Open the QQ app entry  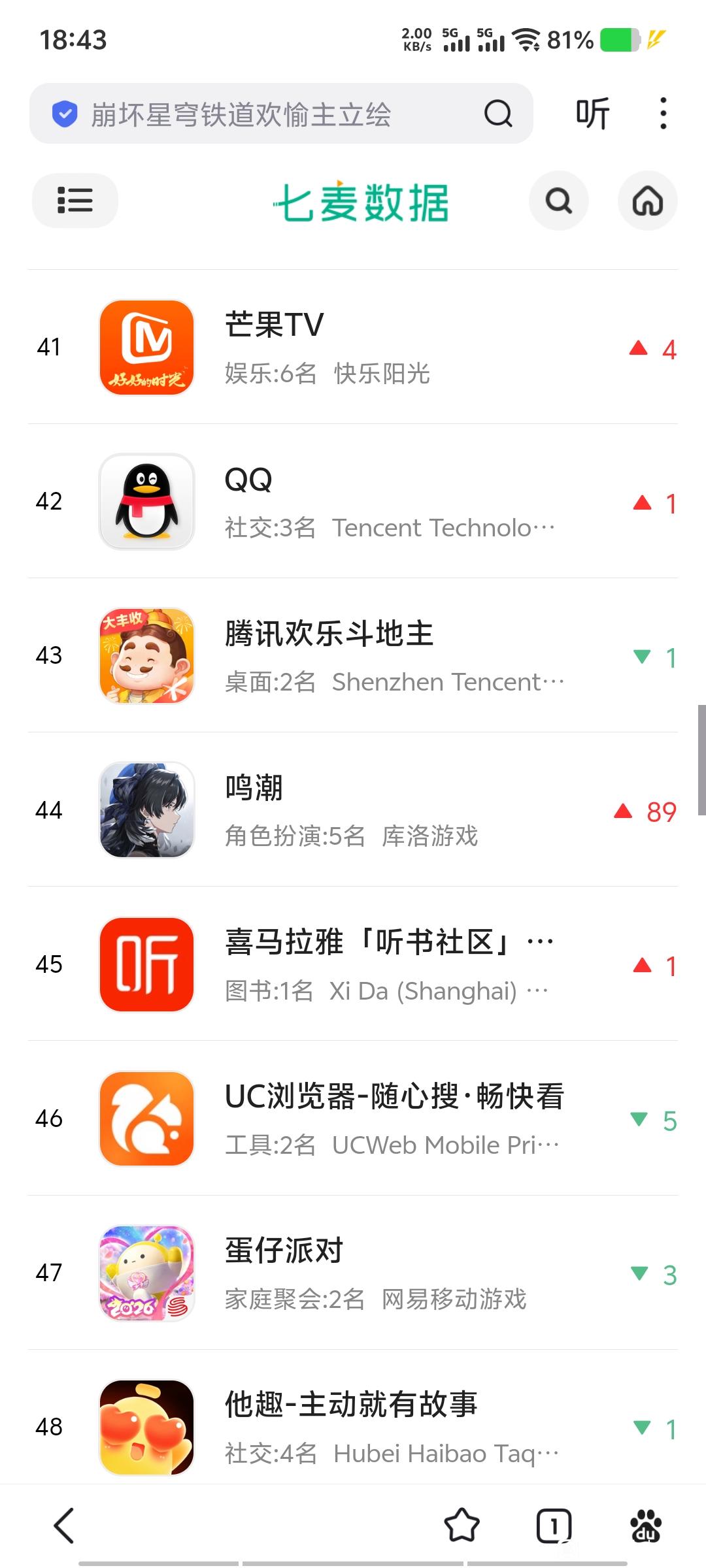[327, 501]
